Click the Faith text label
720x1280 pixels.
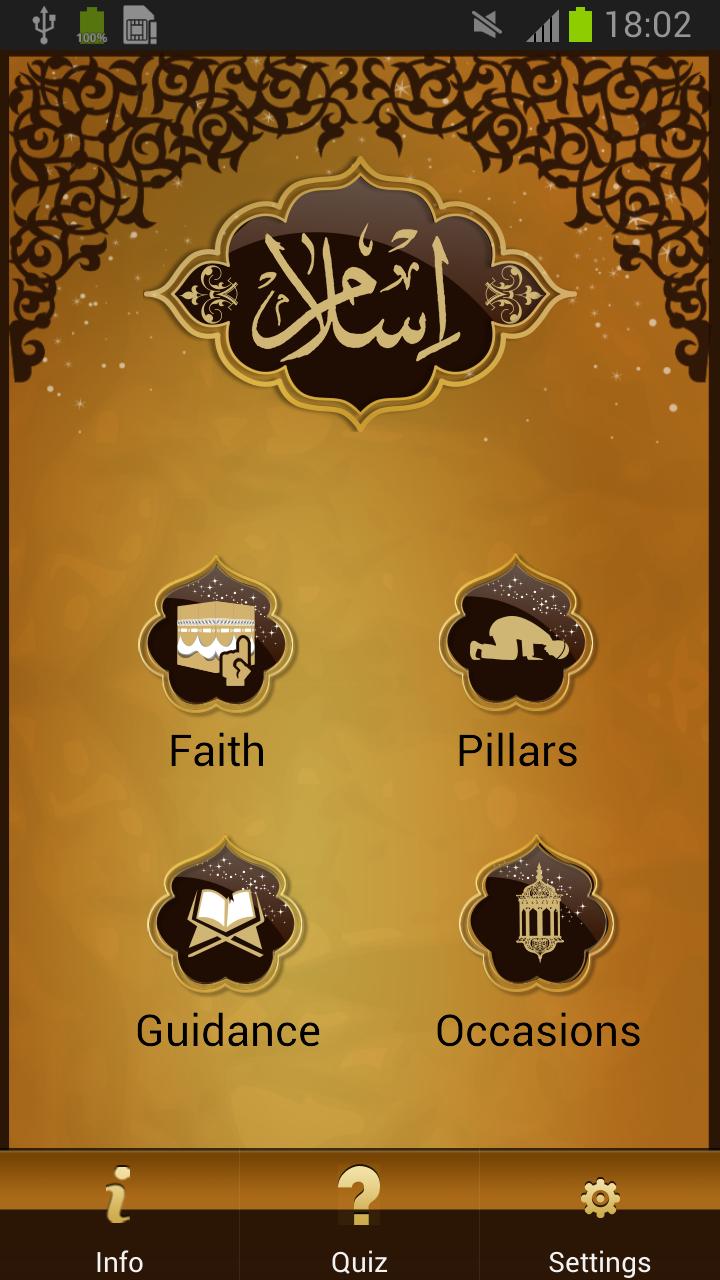click(x=218, y=750)
